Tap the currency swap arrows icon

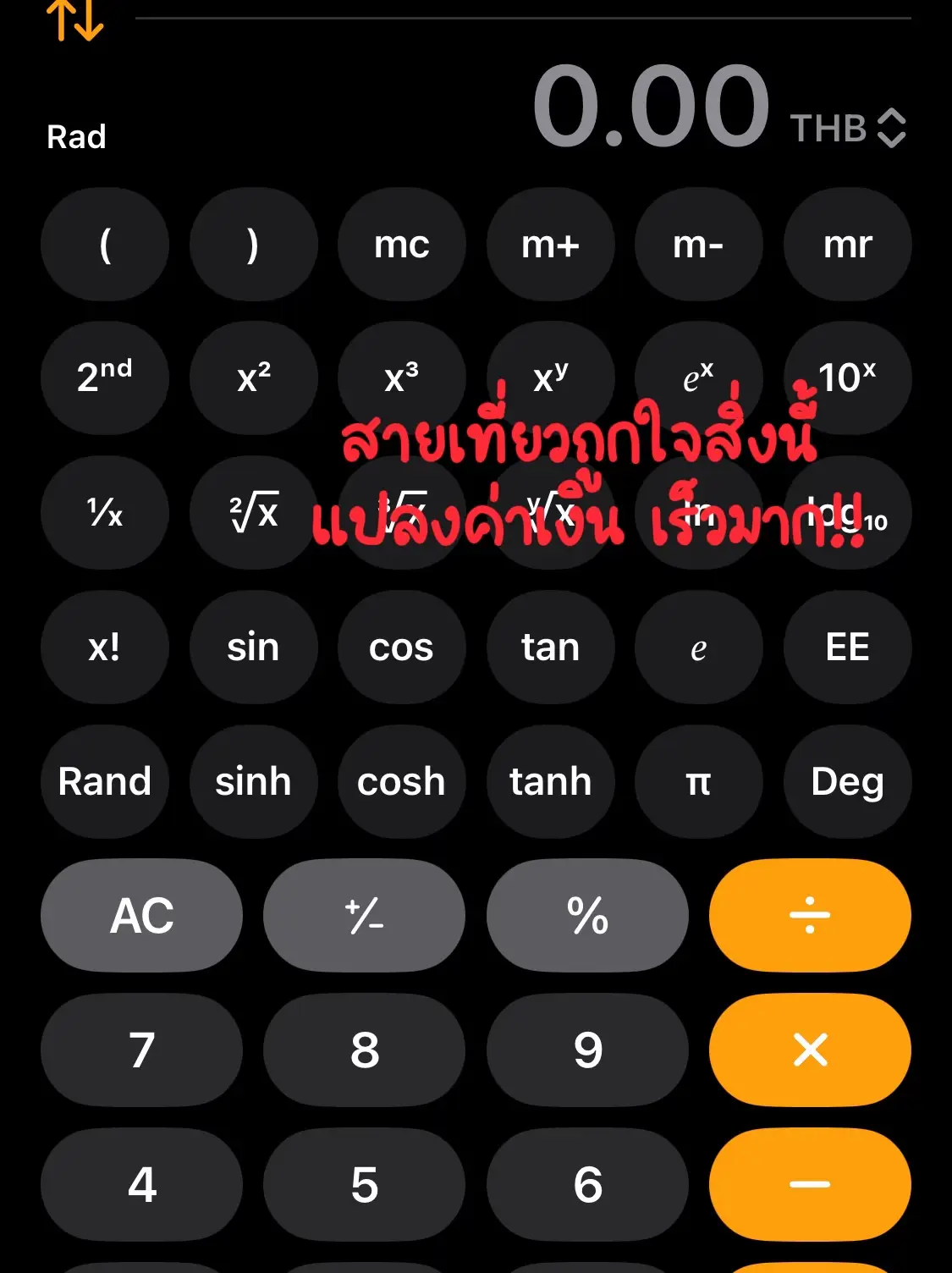click(x=74, y=21)
